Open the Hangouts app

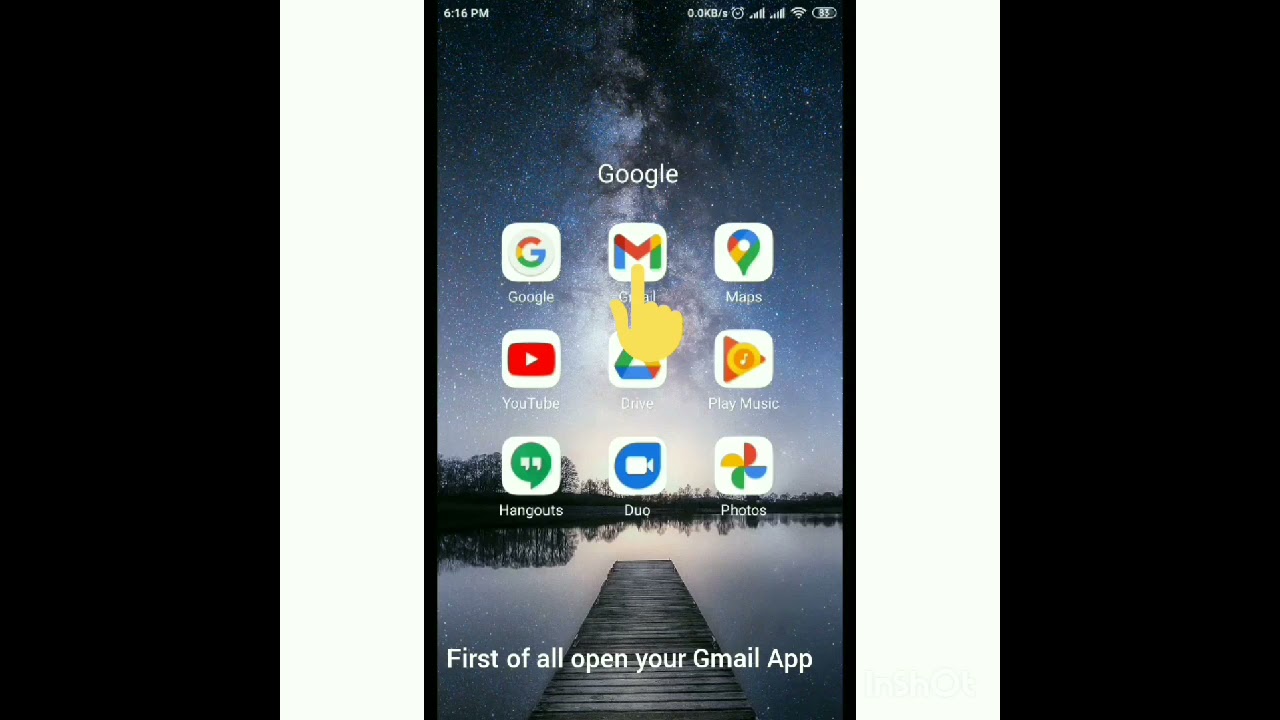pos(531,467)
